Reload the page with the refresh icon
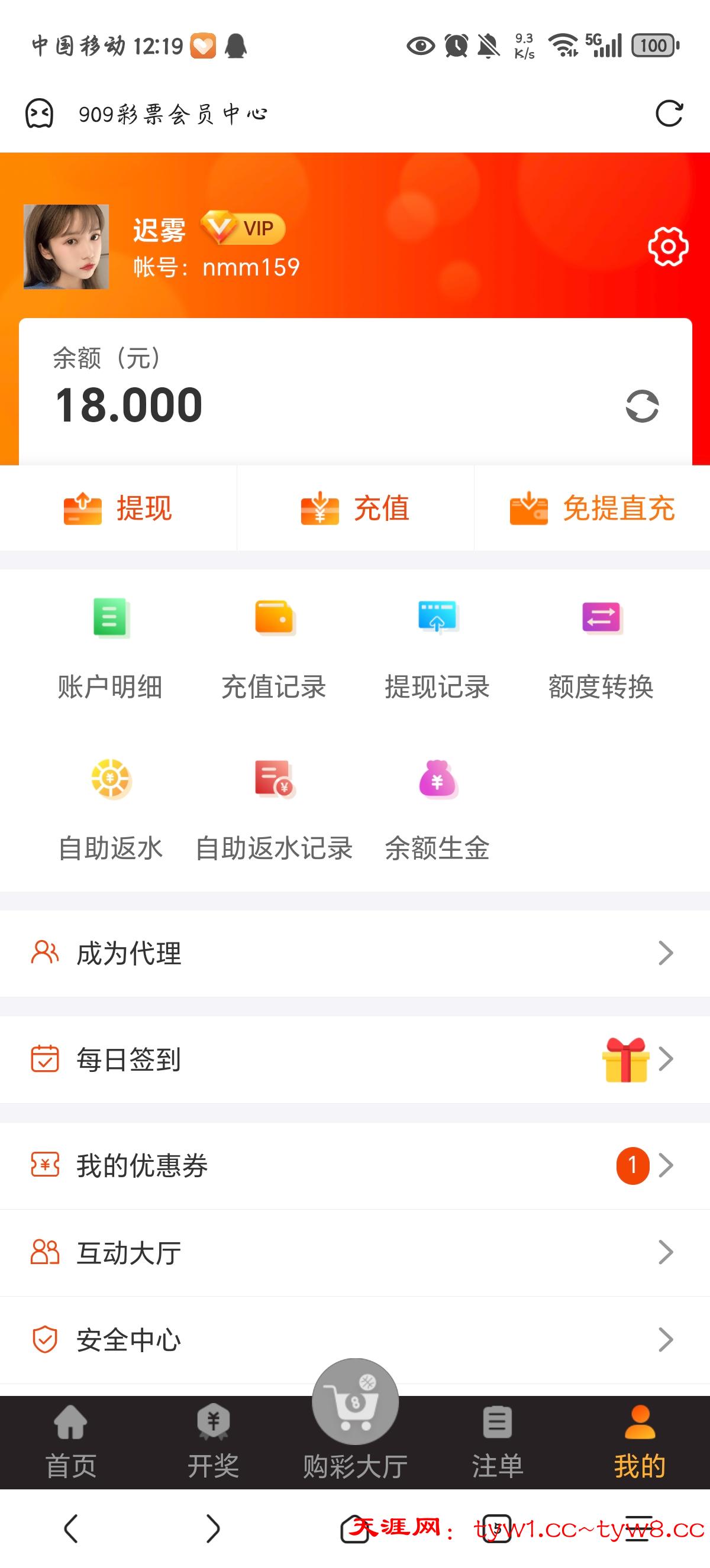710x1568 pixels. (x=669, y=113)
